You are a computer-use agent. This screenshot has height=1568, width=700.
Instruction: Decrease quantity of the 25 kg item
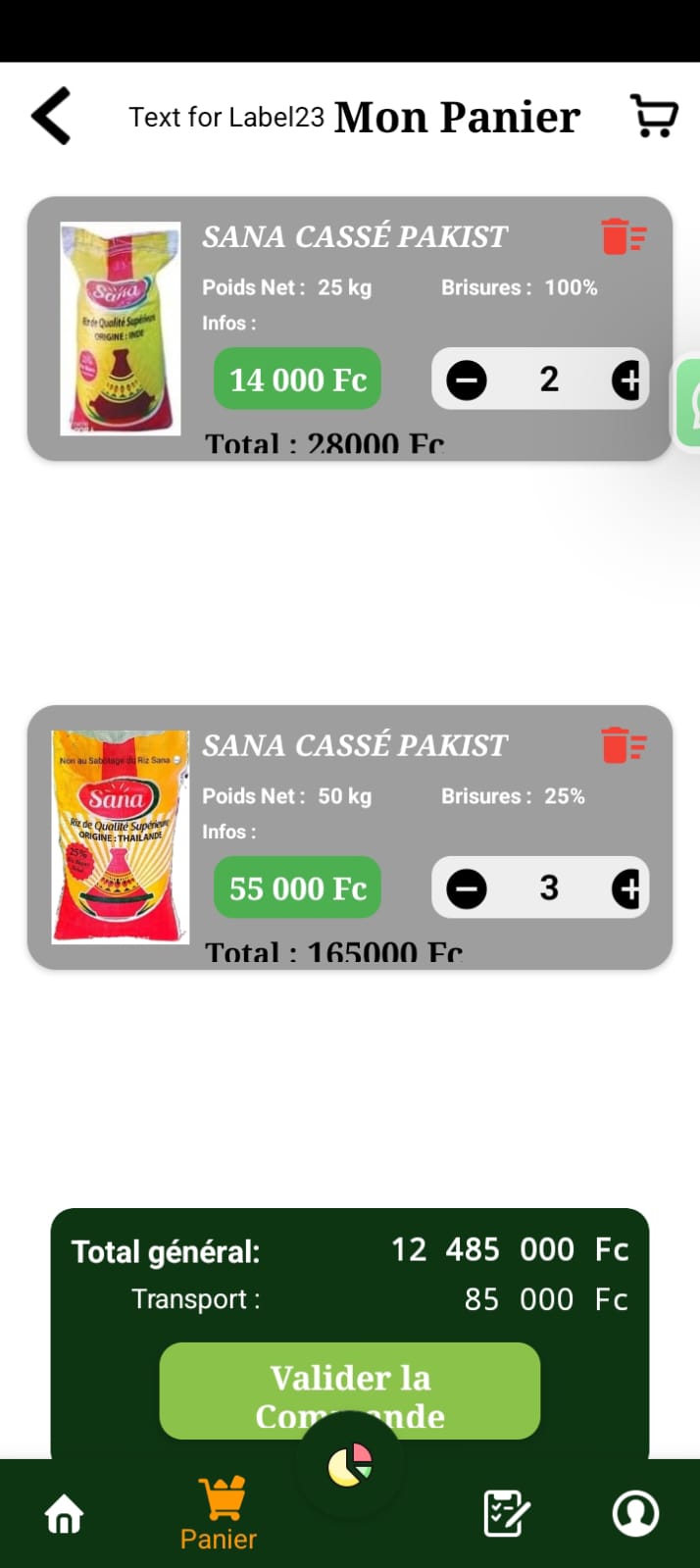pyautogui.click(x=467, y=379)
